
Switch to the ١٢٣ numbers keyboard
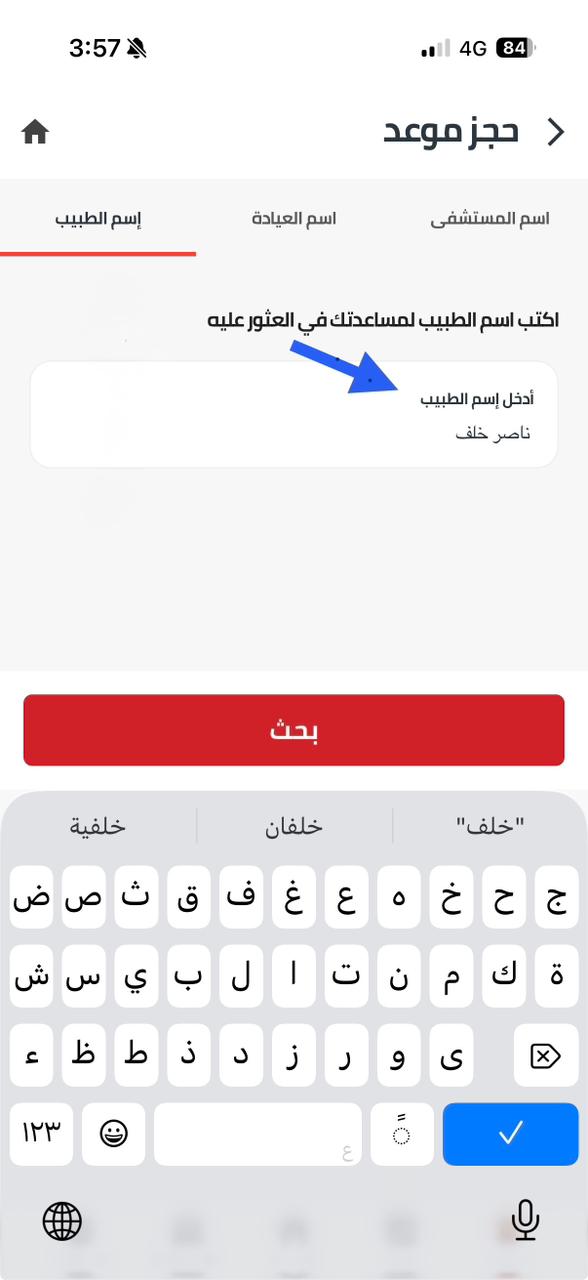(x=42, y=1134)
